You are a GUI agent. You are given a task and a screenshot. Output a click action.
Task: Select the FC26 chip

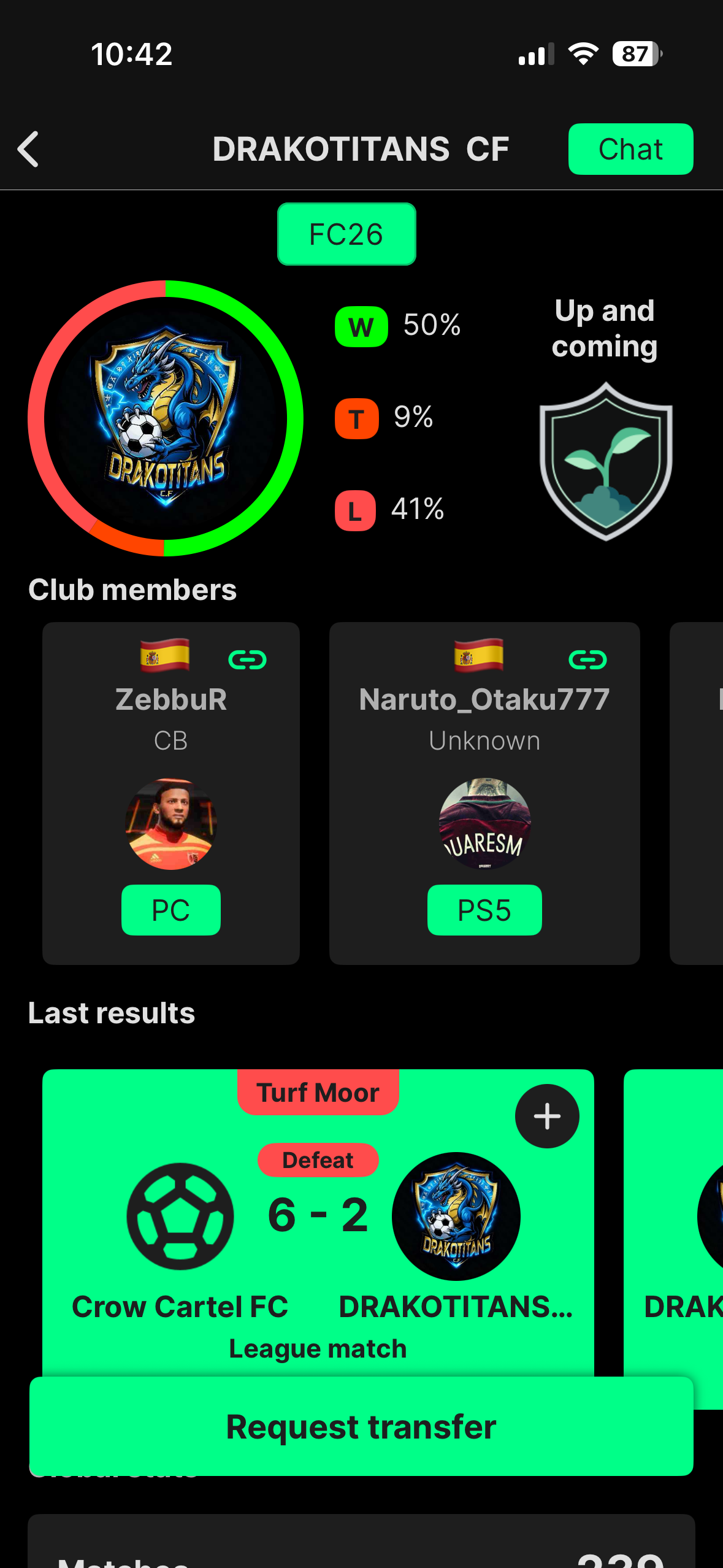point(346,234)
